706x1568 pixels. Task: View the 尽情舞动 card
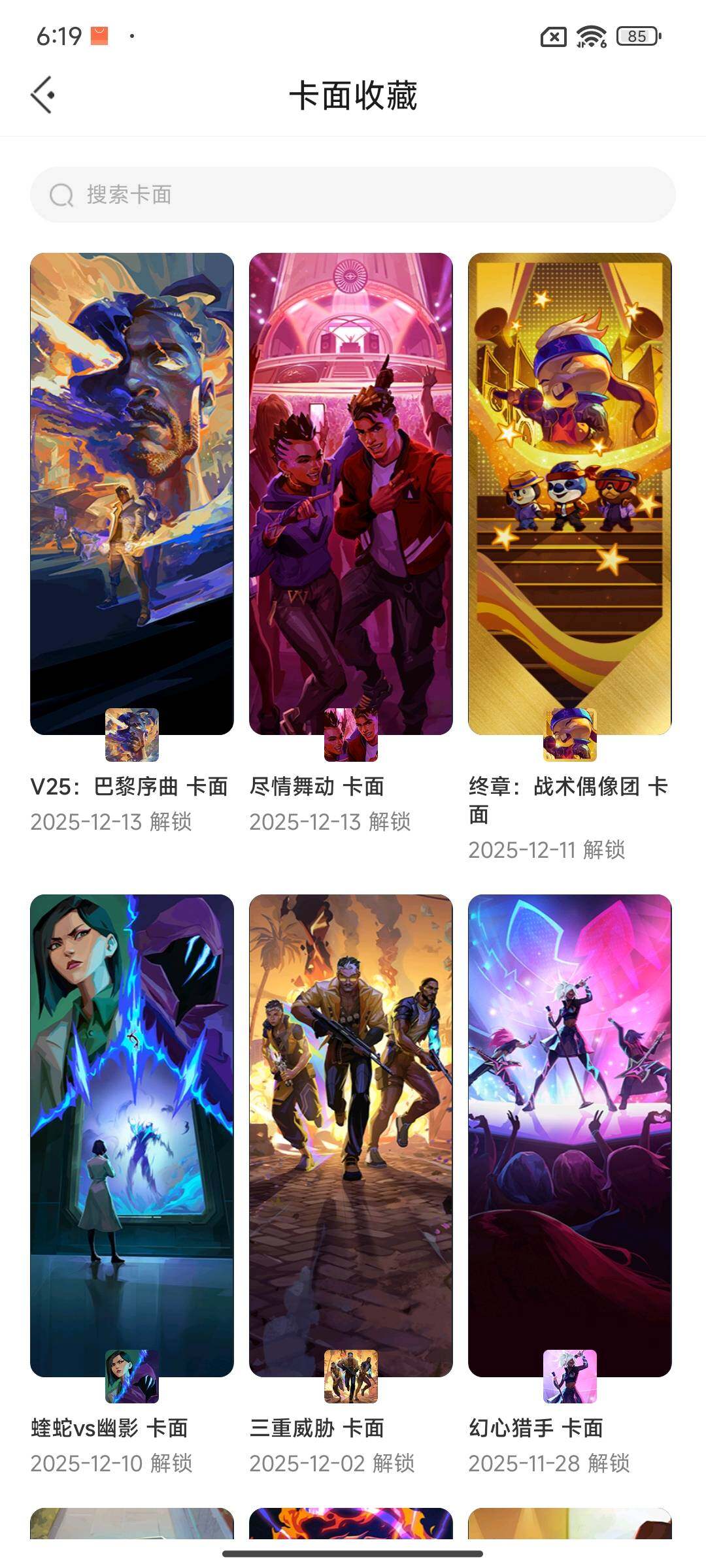[x=351, y=494]
